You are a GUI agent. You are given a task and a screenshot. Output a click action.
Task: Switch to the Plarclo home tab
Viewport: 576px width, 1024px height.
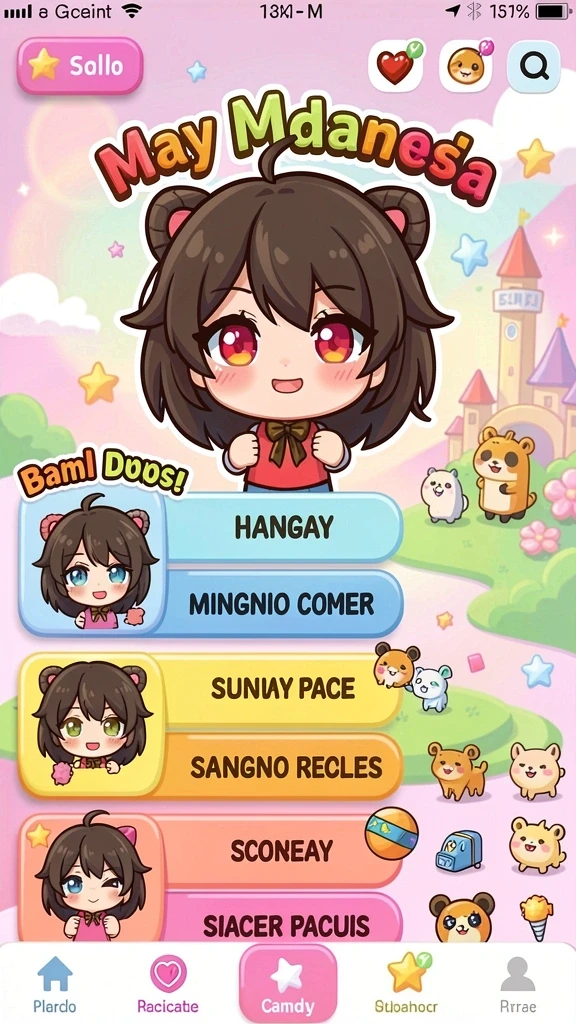55,984
